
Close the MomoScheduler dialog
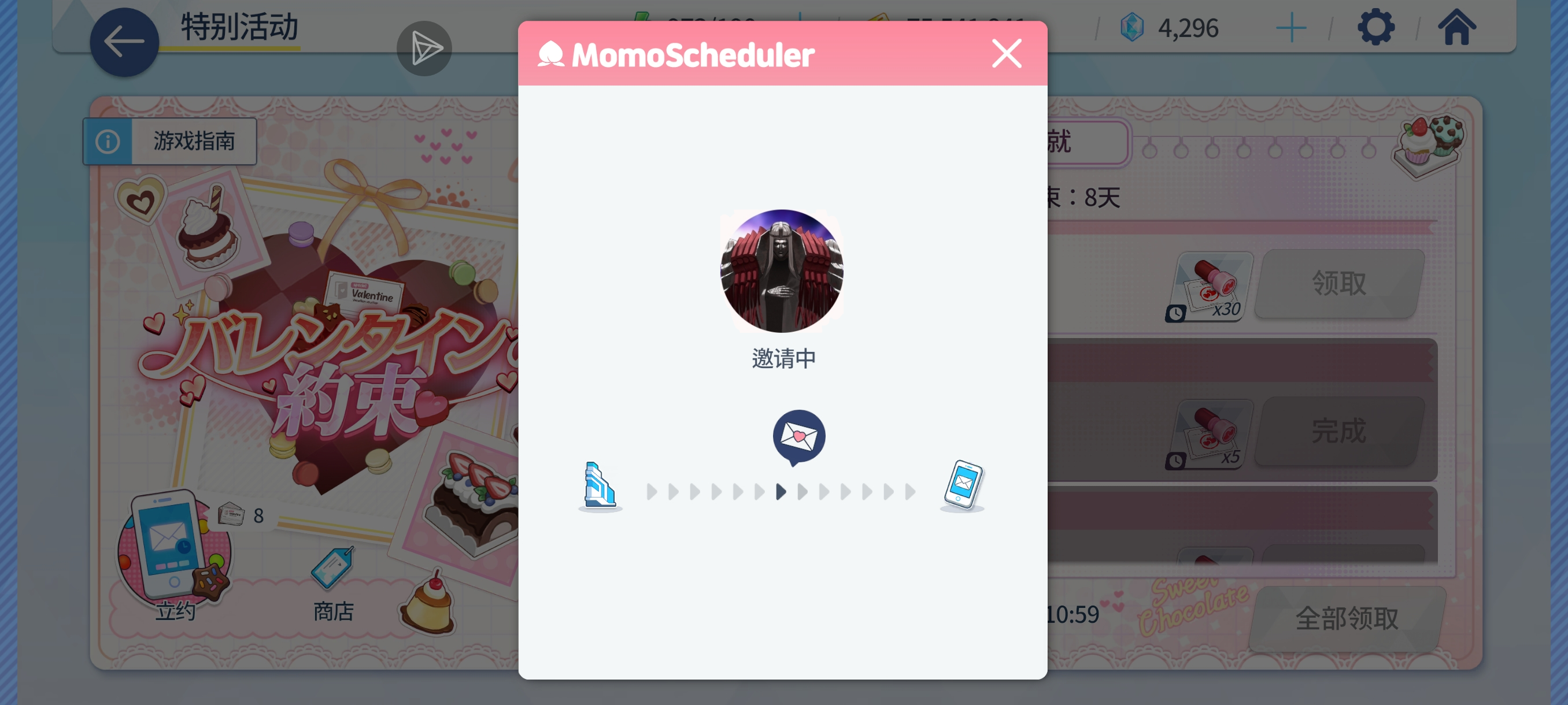1006,54
